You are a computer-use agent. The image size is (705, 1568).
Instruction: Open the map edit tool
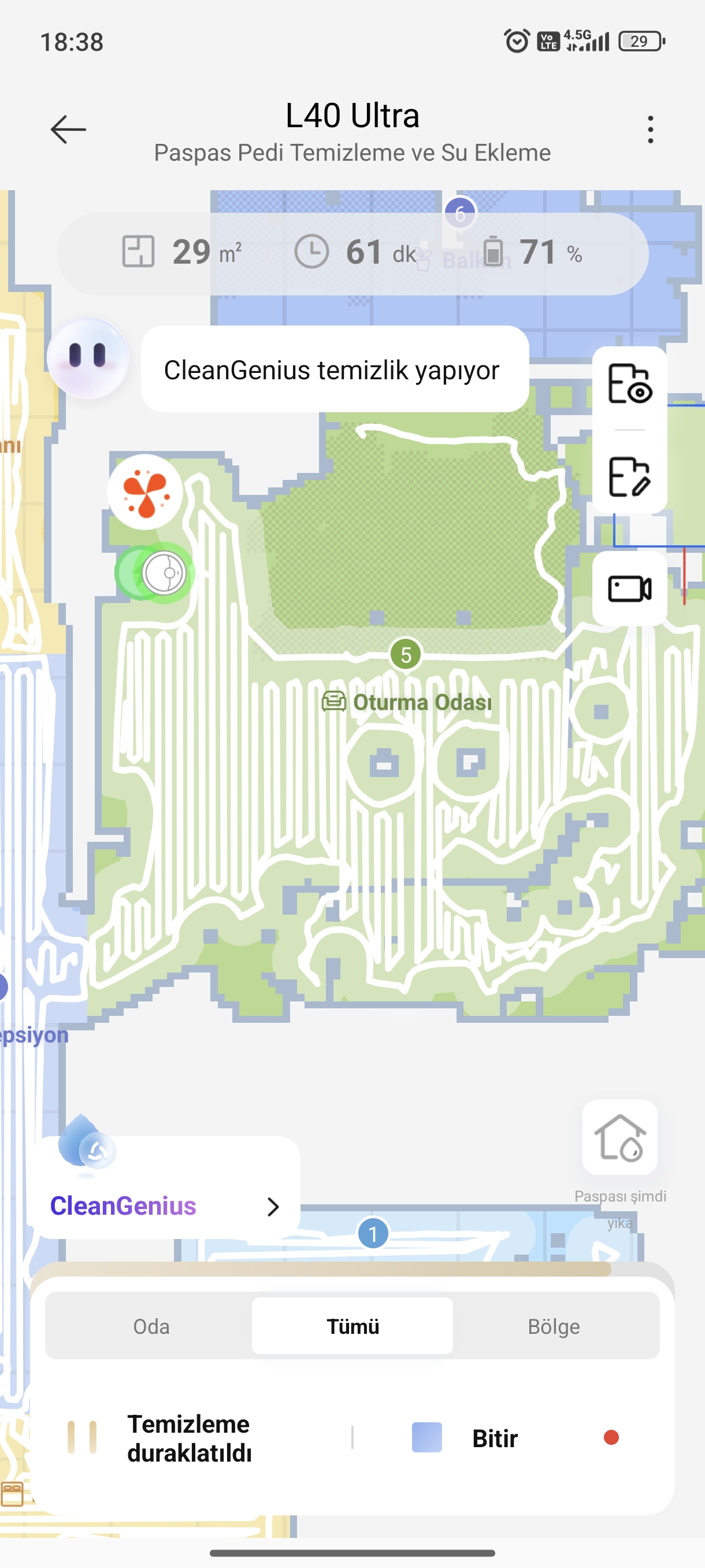pos(629,477)
